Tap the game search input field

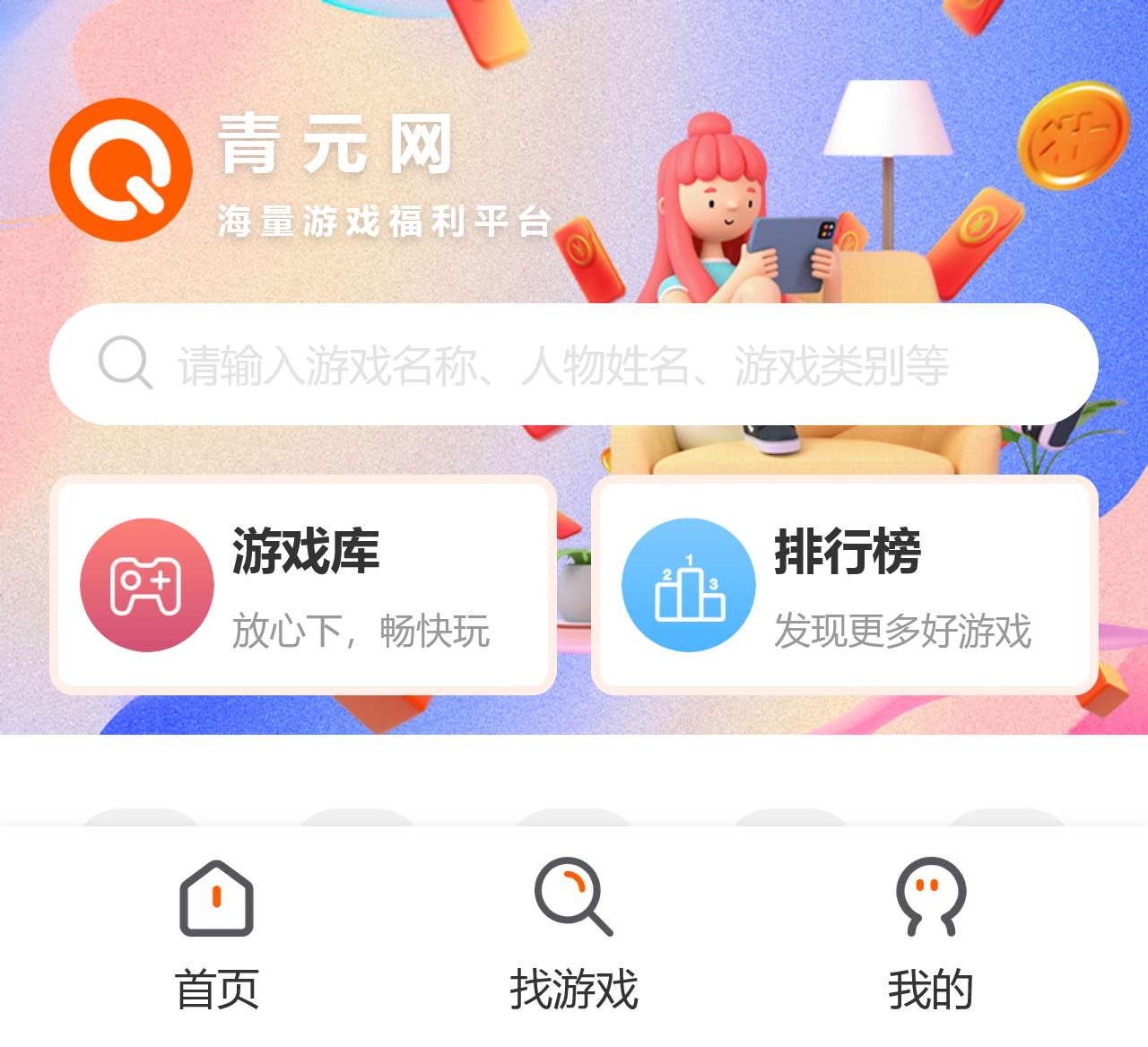click(x=574, y=364)
